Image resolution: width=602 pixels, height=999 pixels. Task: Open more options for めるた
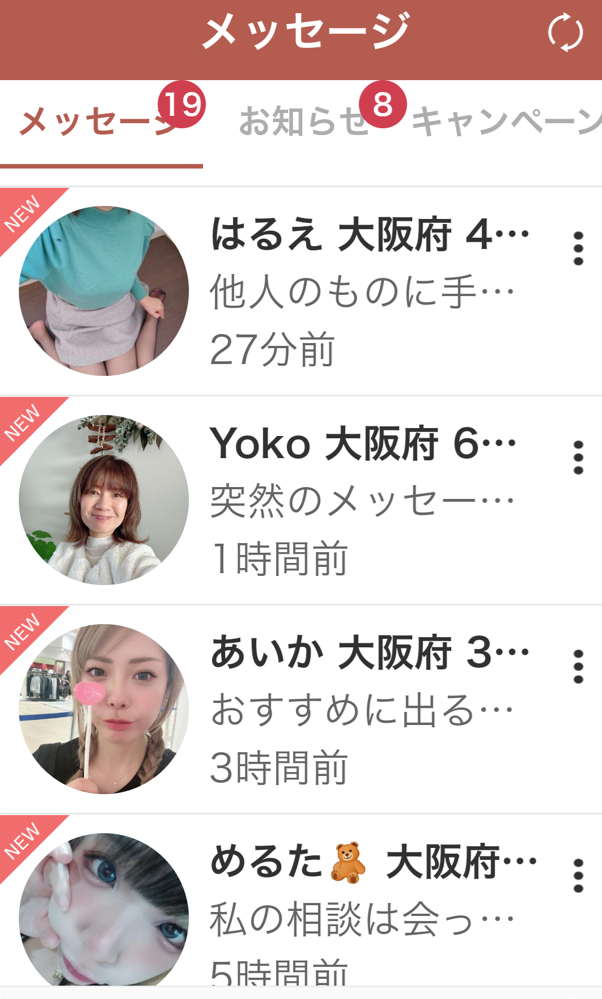(x=578, y=875)
